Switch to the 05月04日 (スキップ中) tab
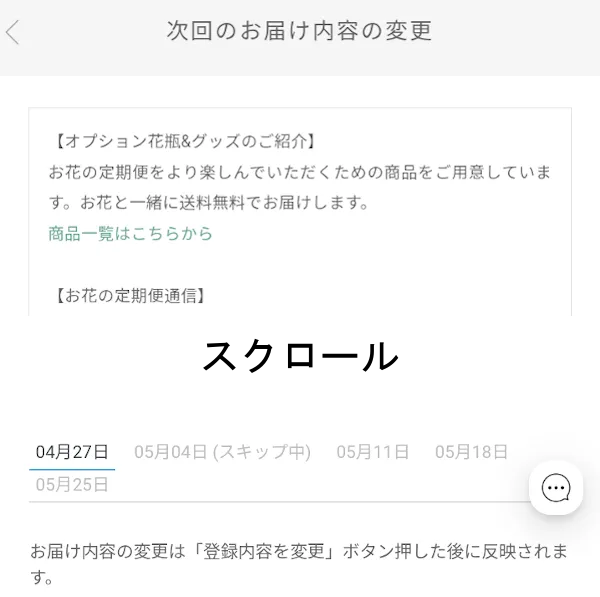Viewport: 600px width, 597px height. click(222, 452)
